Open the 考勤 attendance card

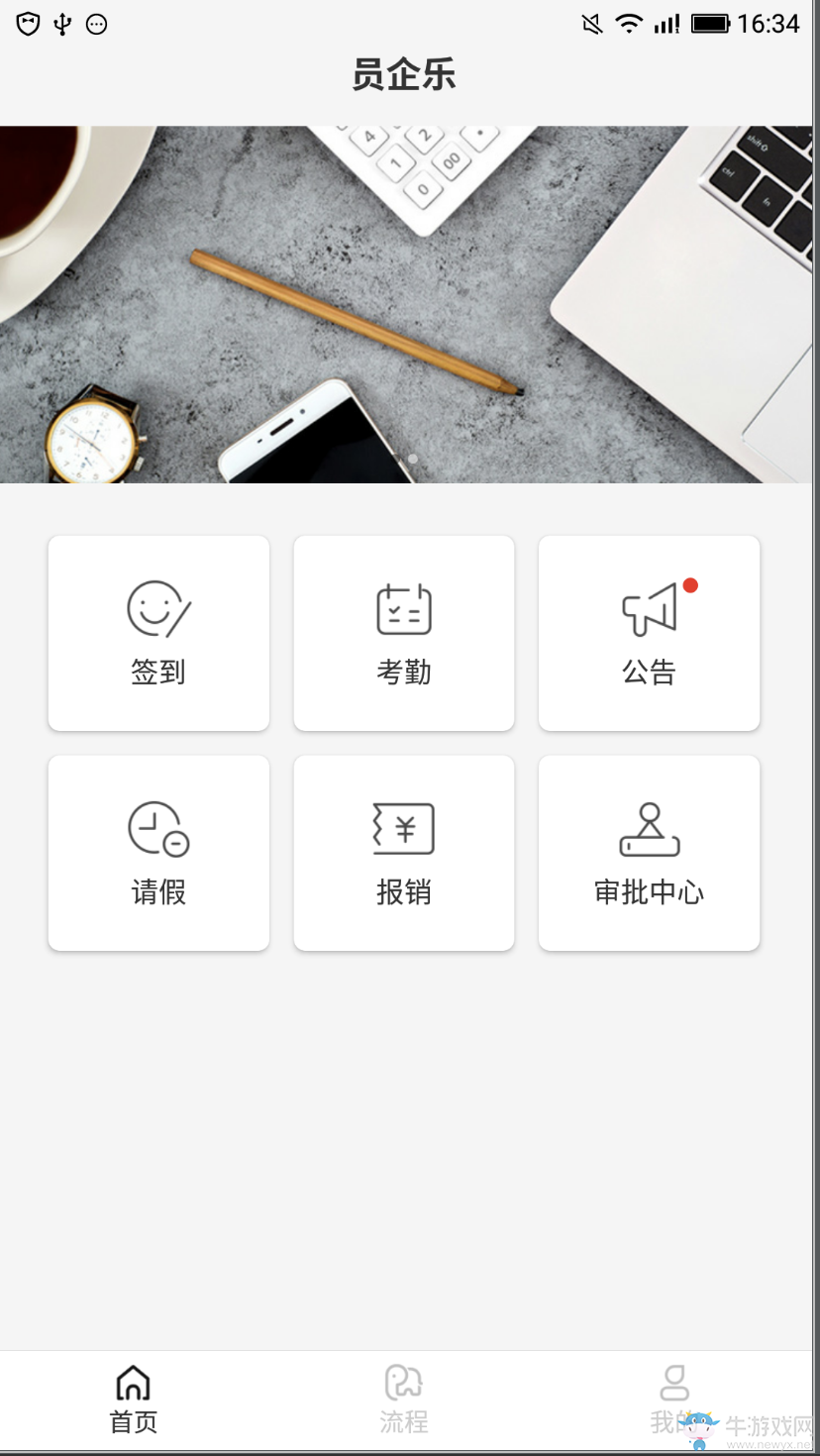click(x=404, y=633)
